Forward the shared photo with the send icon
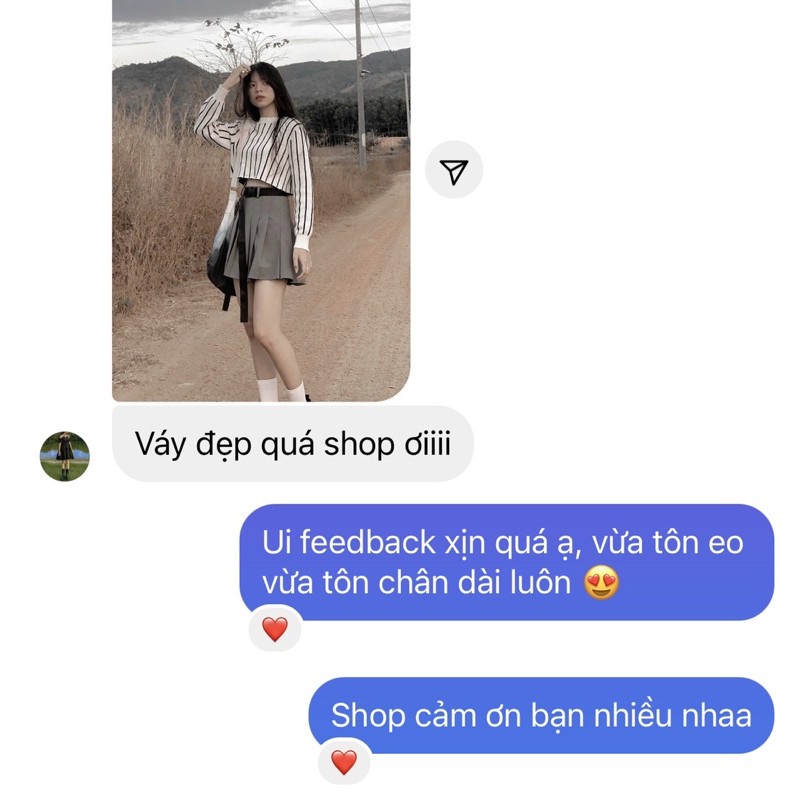 [454, 174]
